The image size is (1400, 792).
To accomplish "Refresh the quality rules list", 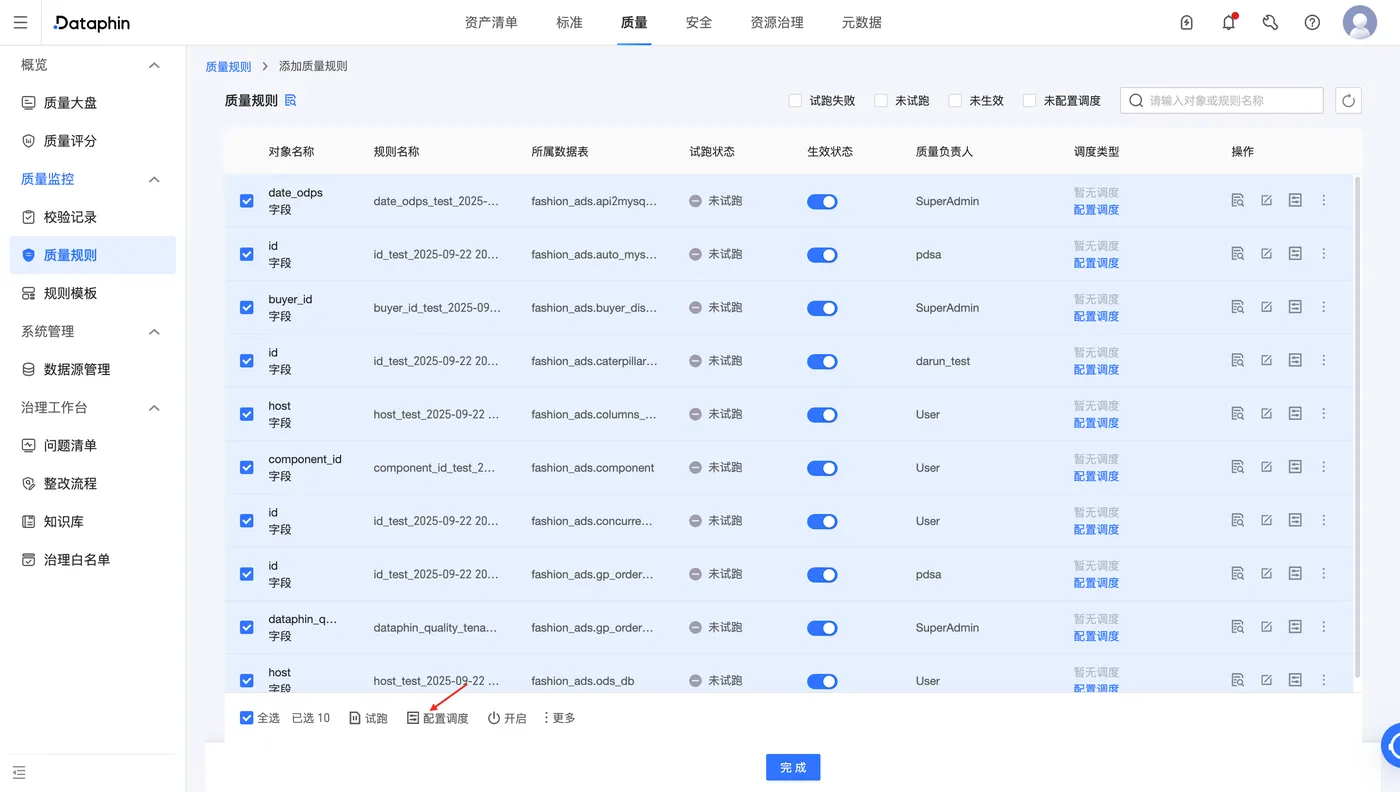I will [x=1348, y=100].
